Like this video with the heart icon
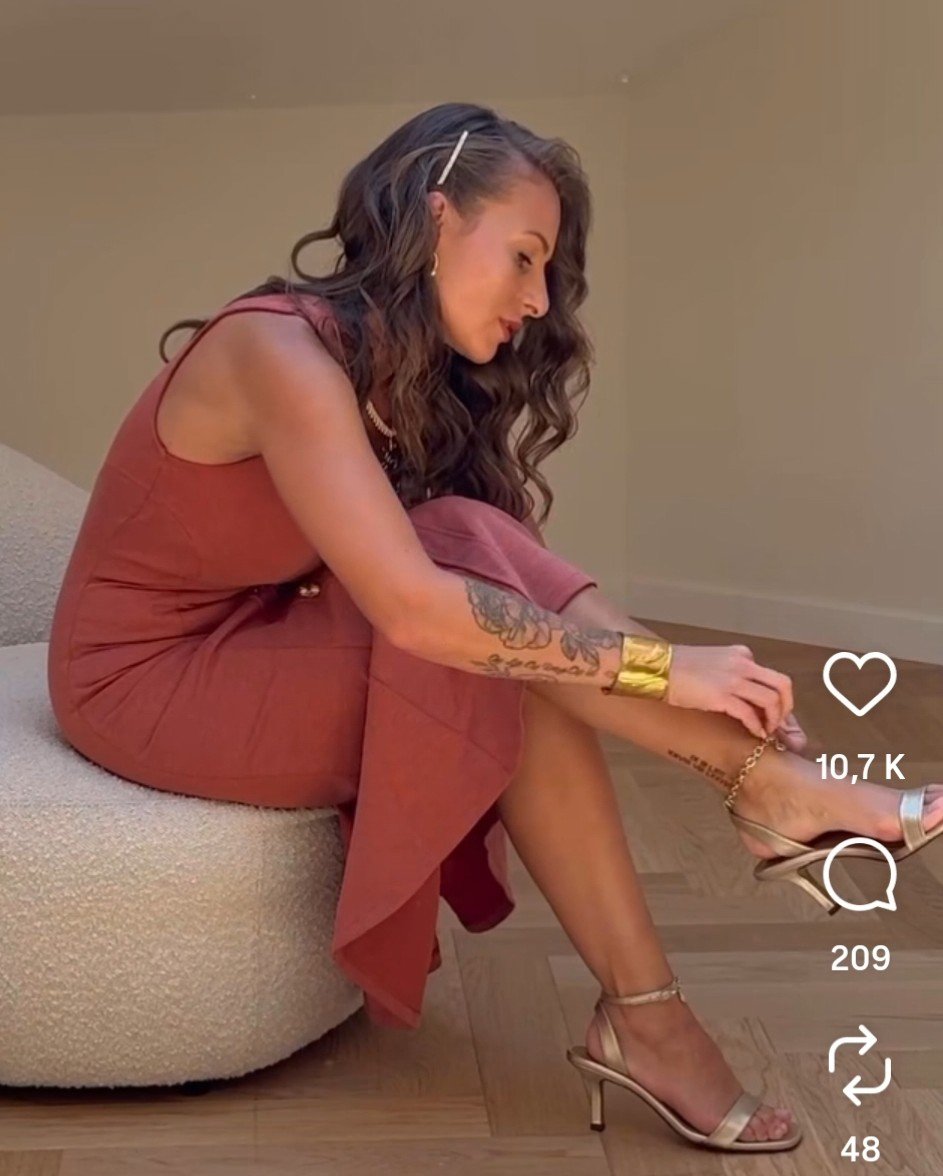This screenshot has width=943, height=1176. 859,683
